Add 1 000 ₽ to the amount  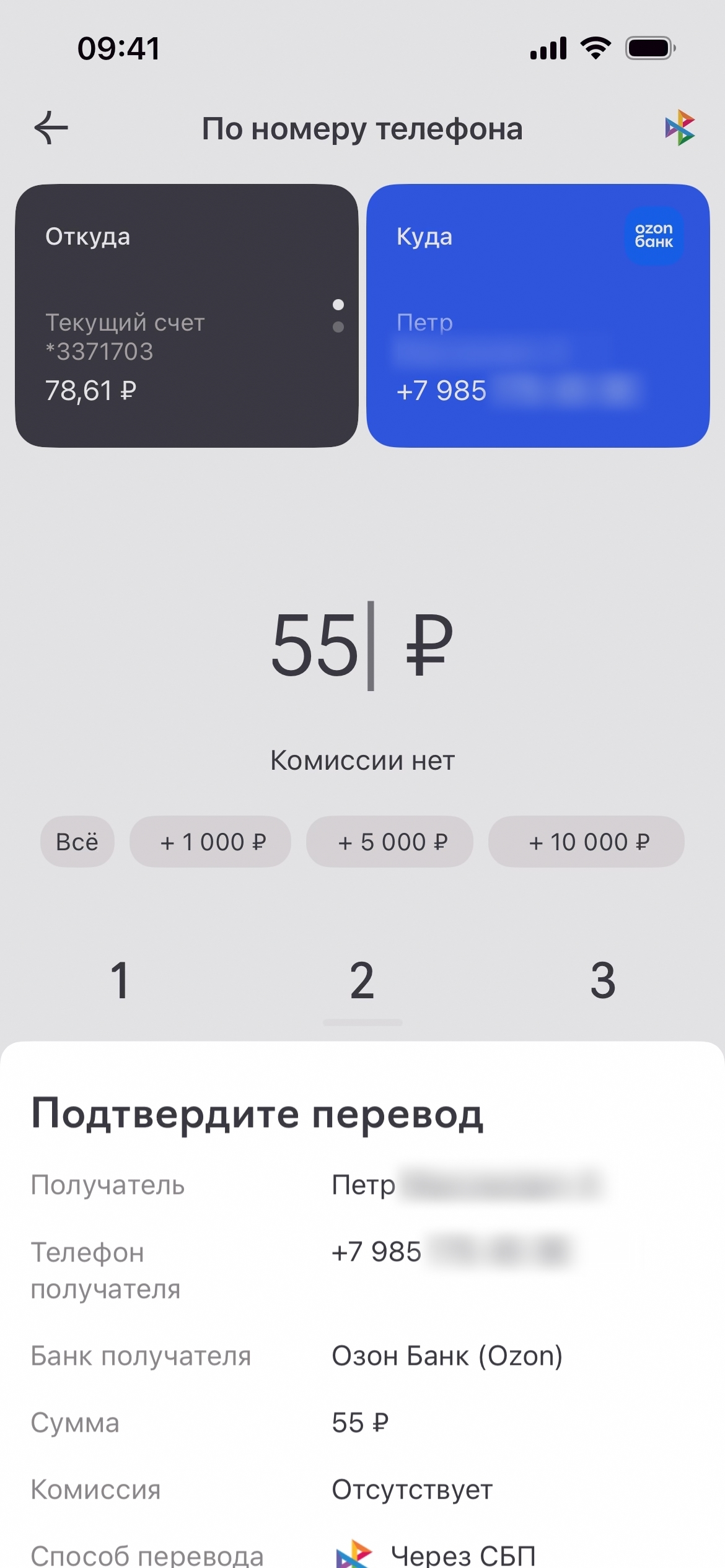pos(210,842)
